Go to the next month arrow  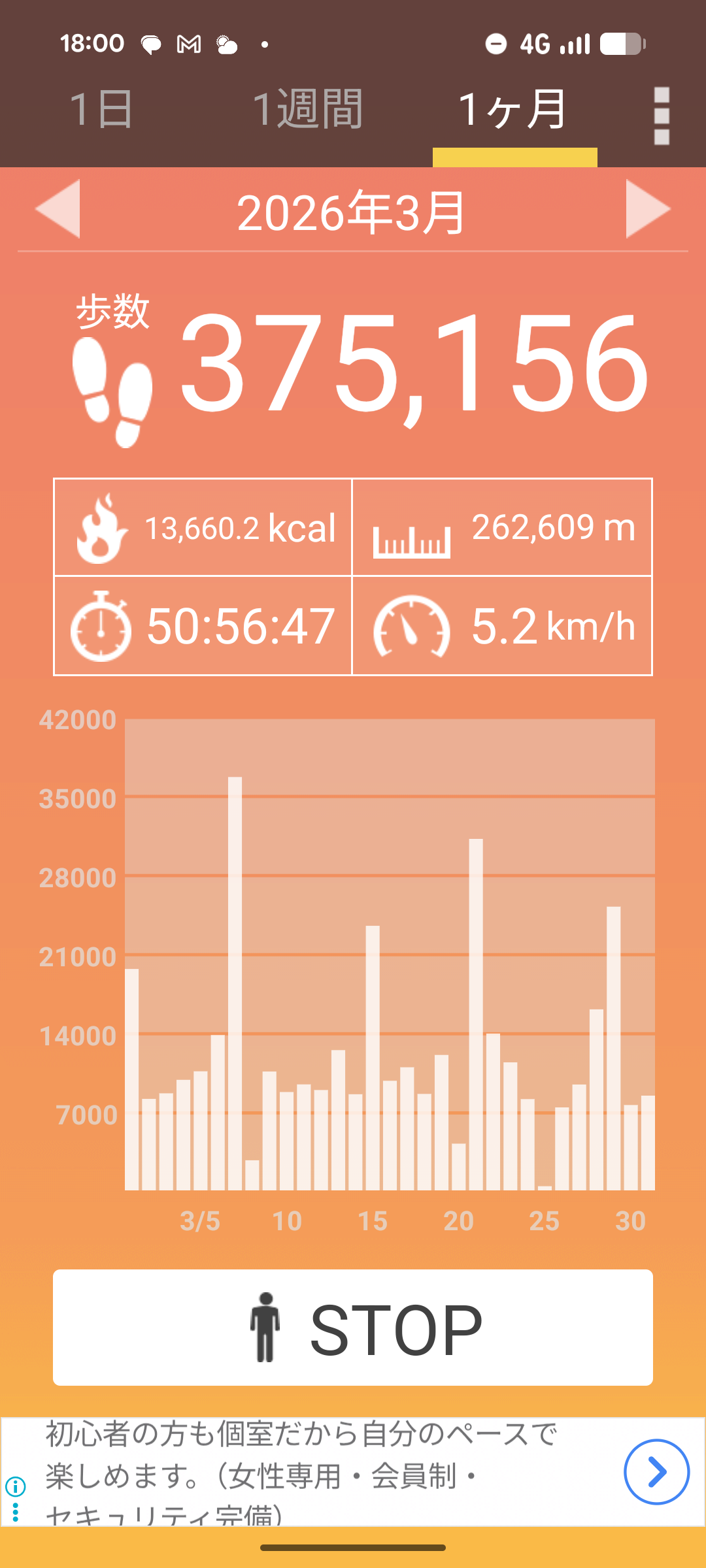pyautogui.click(x=647, y=209)
